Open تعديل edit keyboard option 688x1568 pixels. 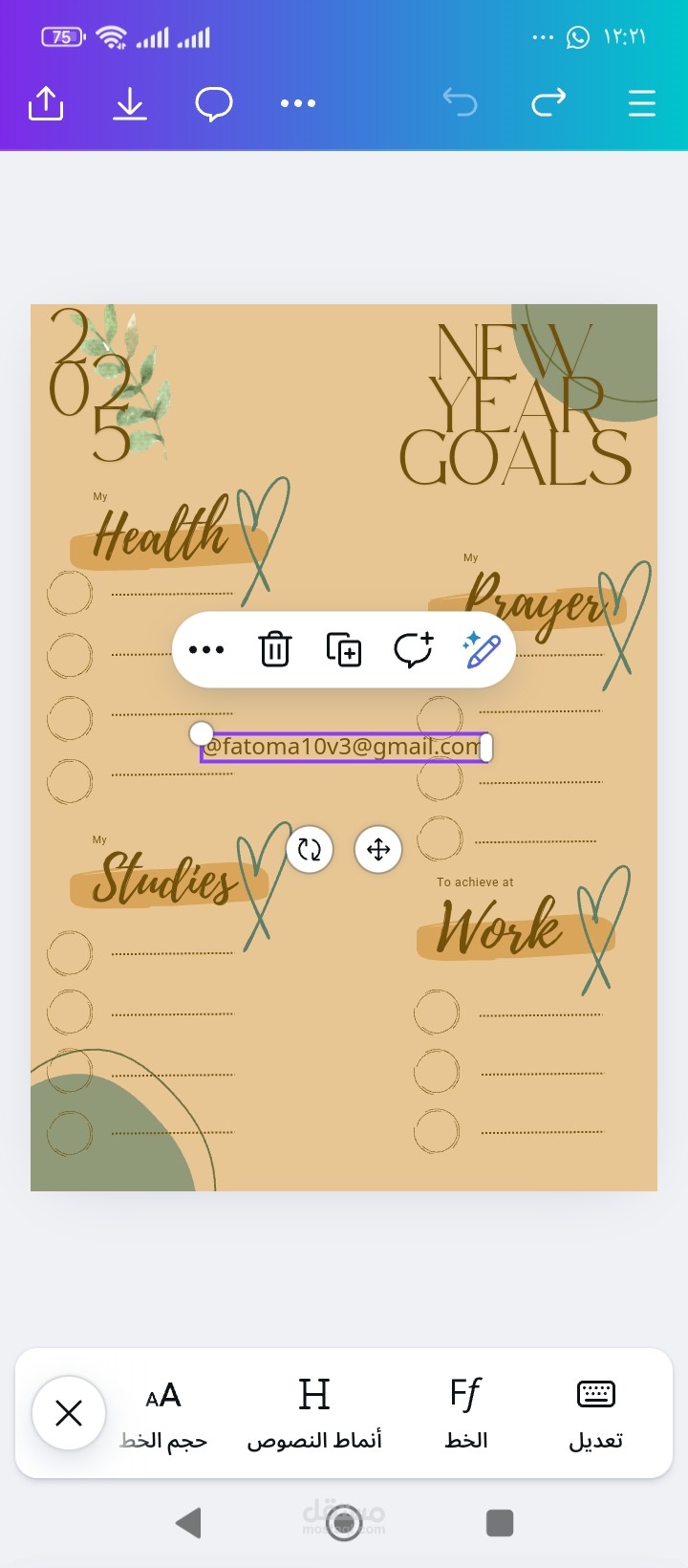(595, 1413)
